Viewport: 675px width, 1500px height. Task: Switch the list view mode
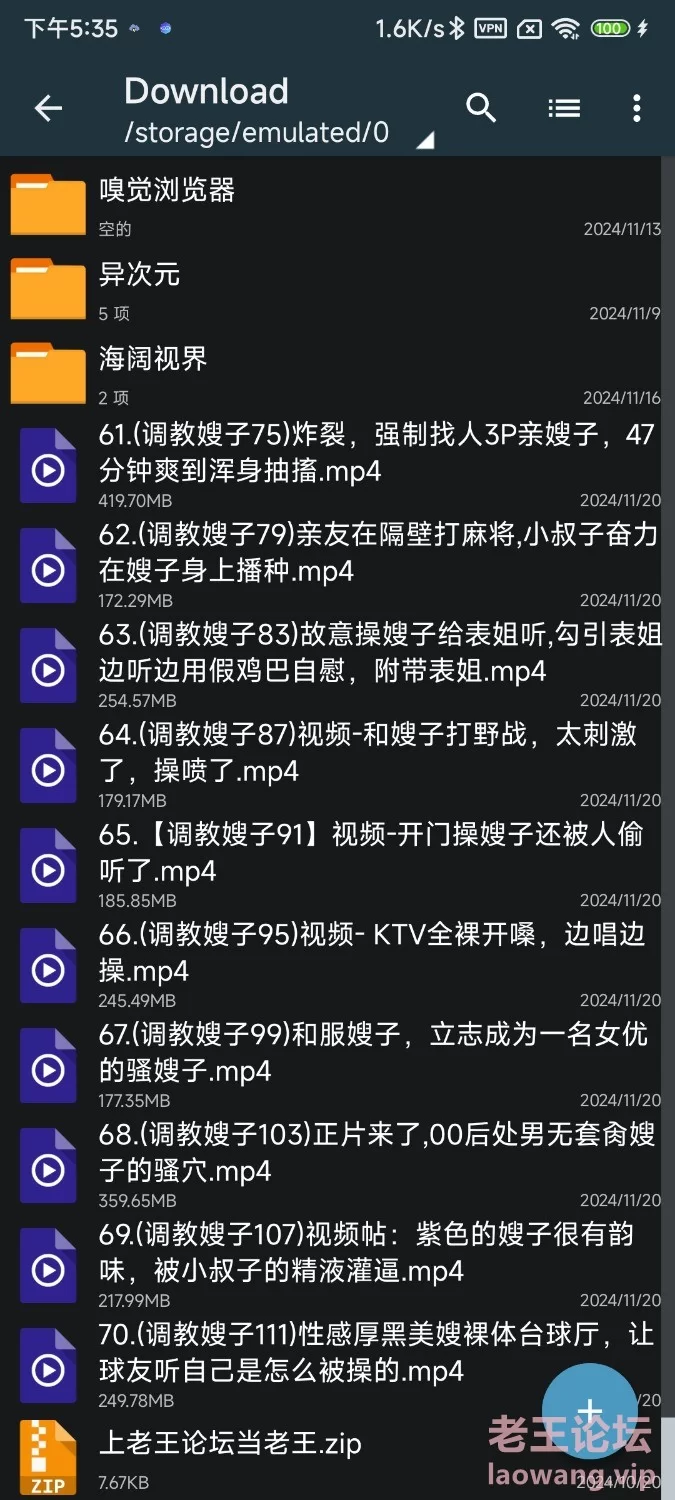564,108
